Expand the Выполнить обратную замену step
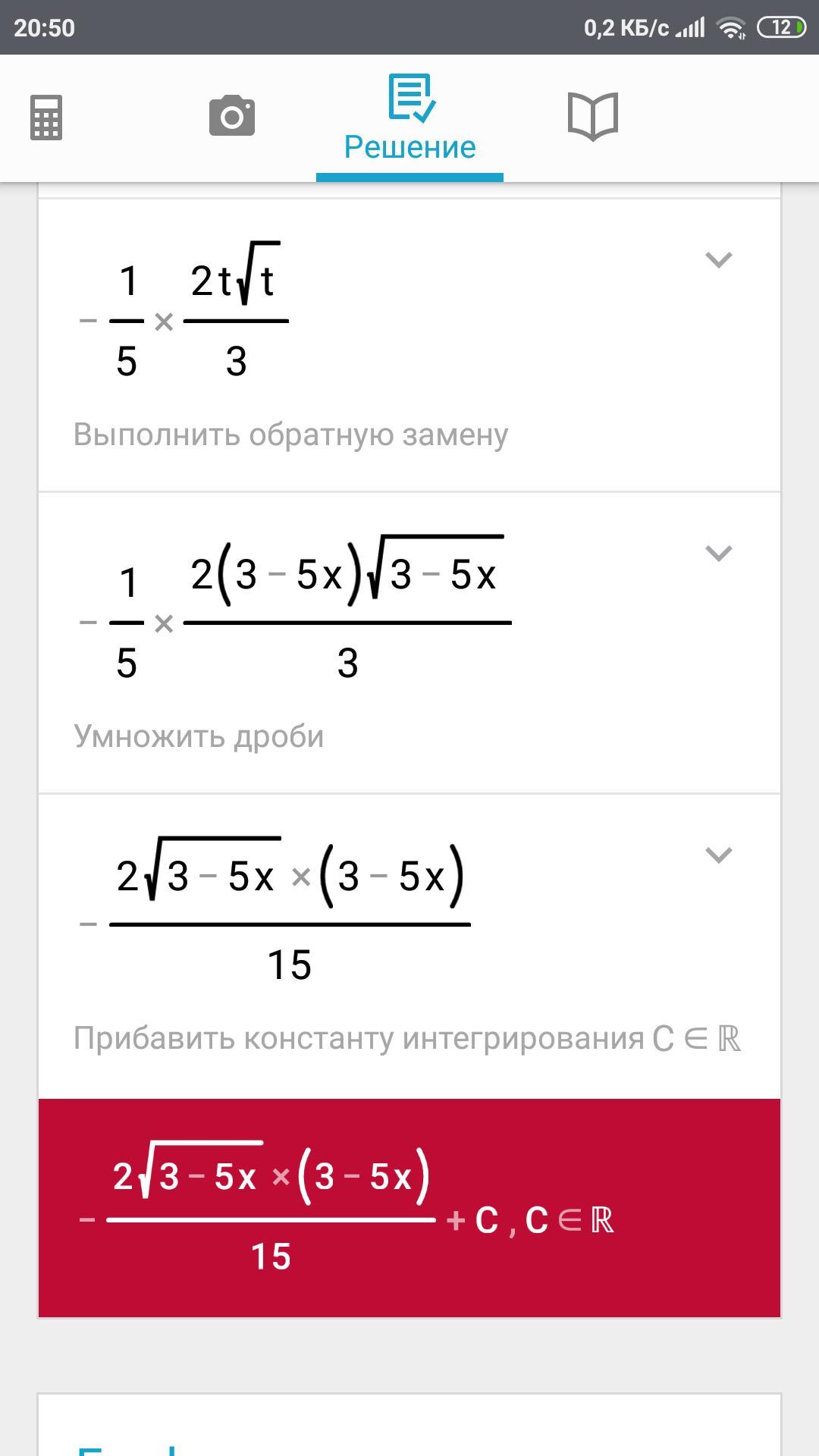Viewport: 819px width, 1456px height. tap(718, 260)
